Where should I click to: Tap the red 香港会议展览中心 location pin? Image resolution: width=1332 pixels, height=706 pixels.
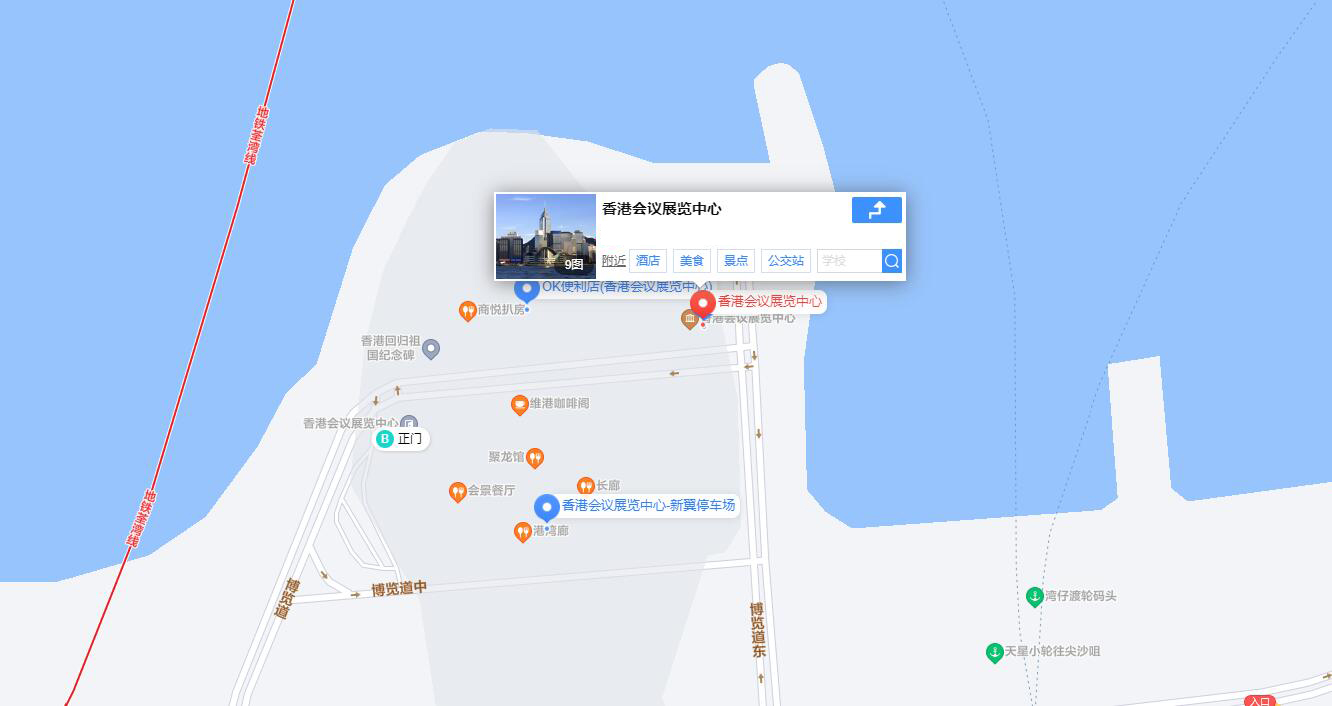point(703,303)
